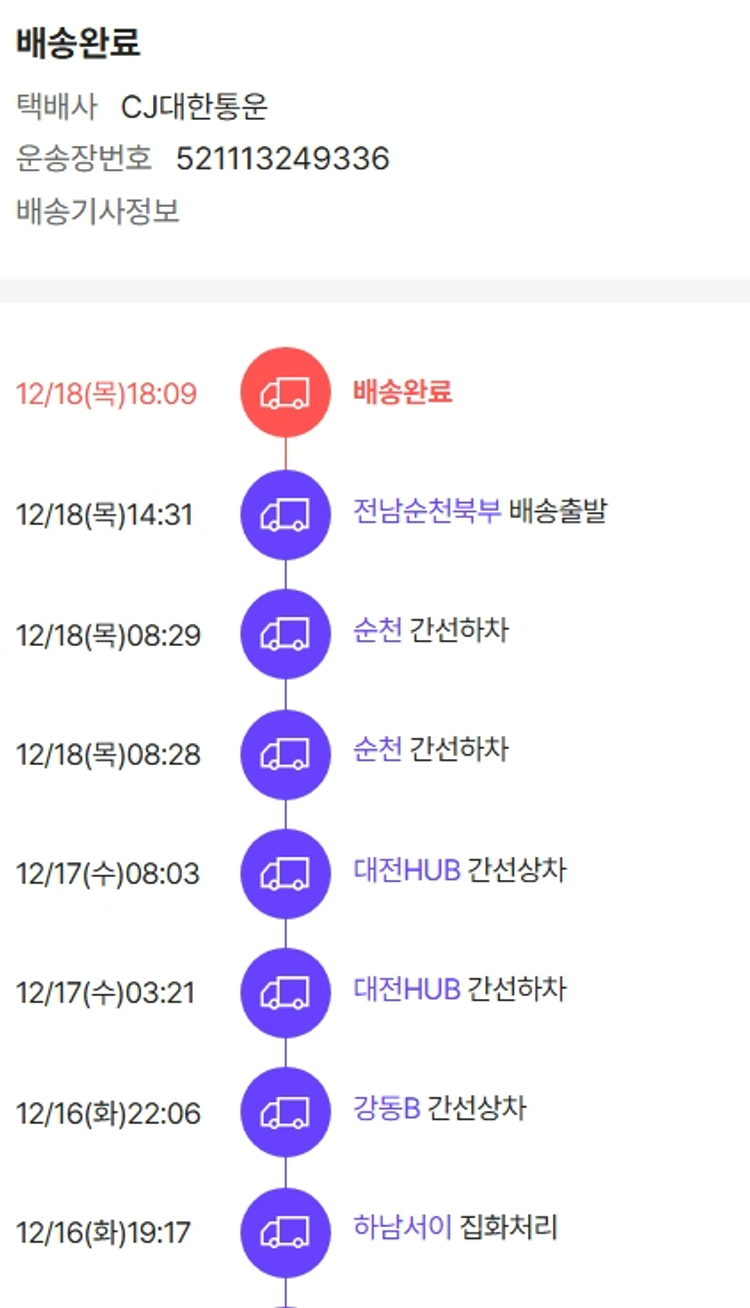Open the 하남서이 집화처리 location link

point(403,1228)
